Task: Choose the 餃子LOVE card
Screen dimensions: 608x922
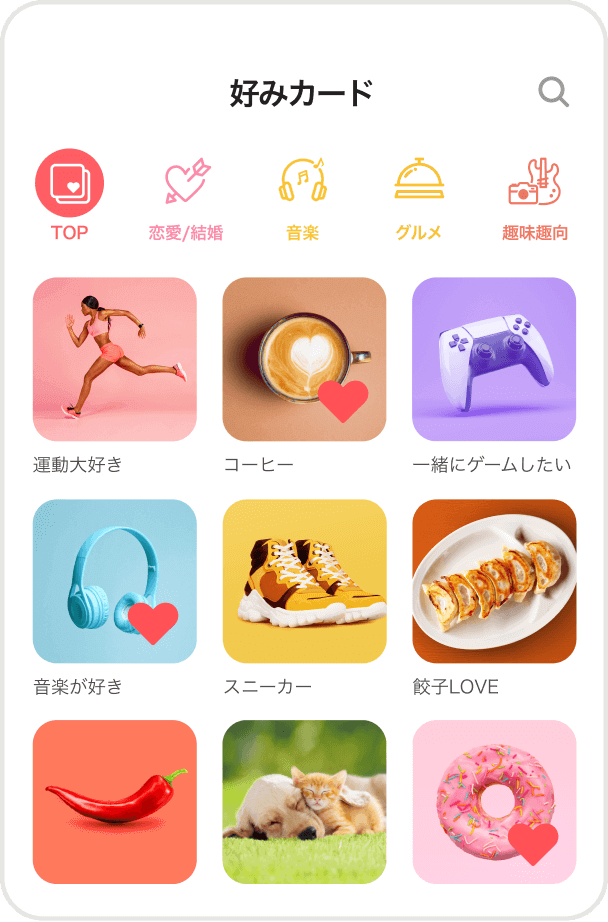Action: (494, 581)
